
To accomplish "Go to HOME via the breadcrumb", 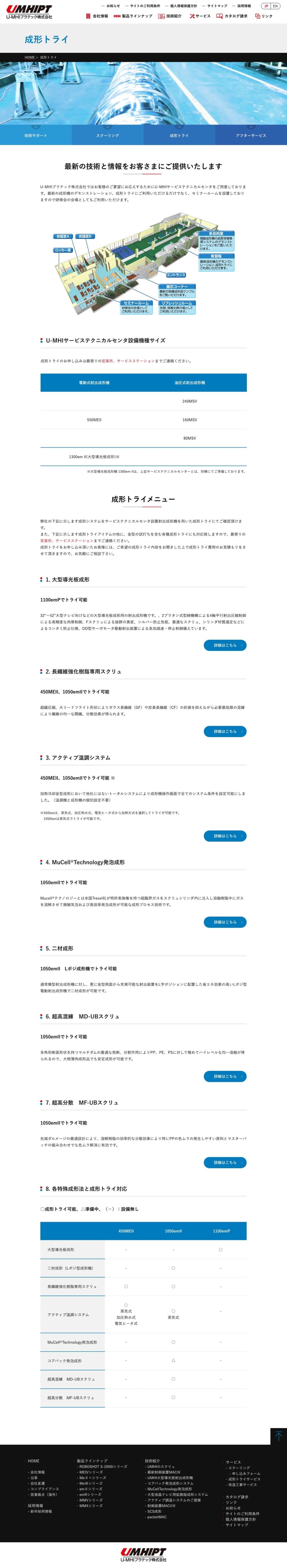I will click(x=29, y=57).
